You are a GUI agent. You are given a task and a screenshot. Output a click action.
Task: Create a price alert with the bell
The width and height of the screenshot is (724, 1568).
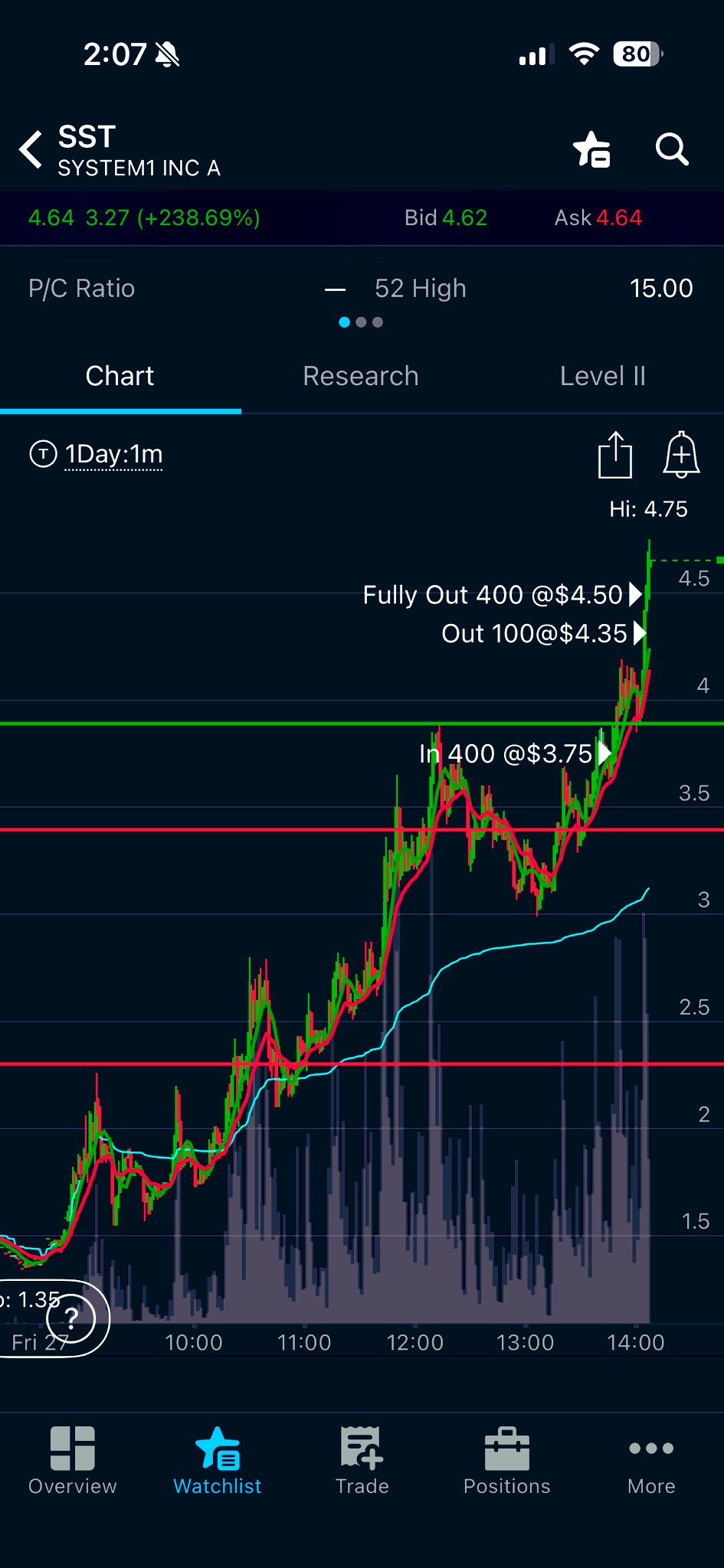pyautogui.click(x=681, y=455)
